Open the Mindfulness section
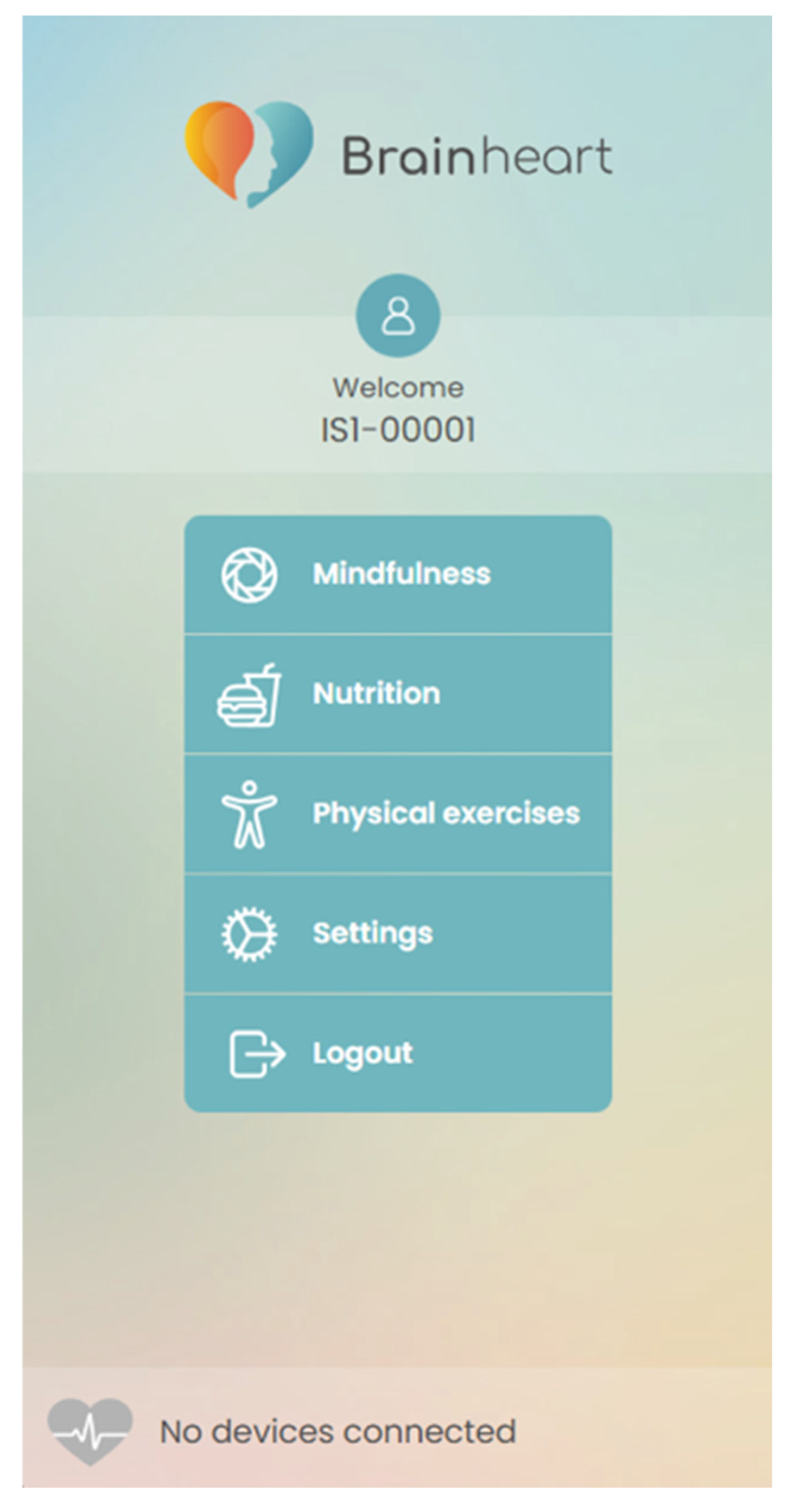788x1512 pixels. point(398,574)
